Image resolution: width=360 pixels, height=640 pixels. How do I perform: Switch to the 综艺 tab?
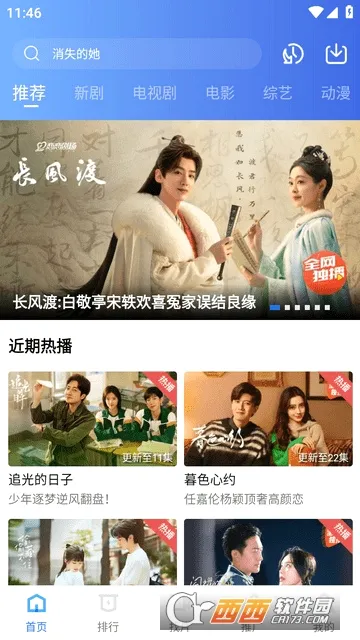(278, 93)
